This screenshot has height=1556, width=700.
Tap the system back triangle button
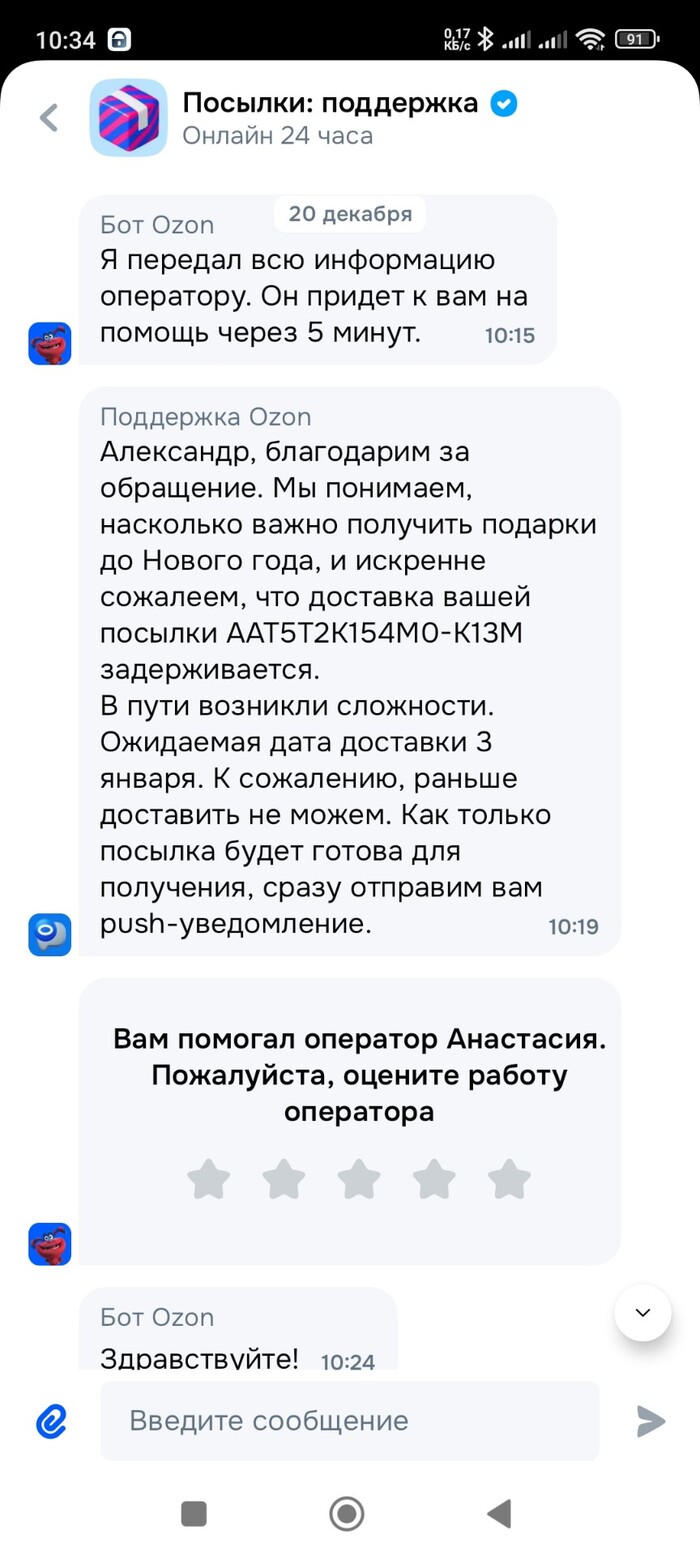click(499, 1513)
